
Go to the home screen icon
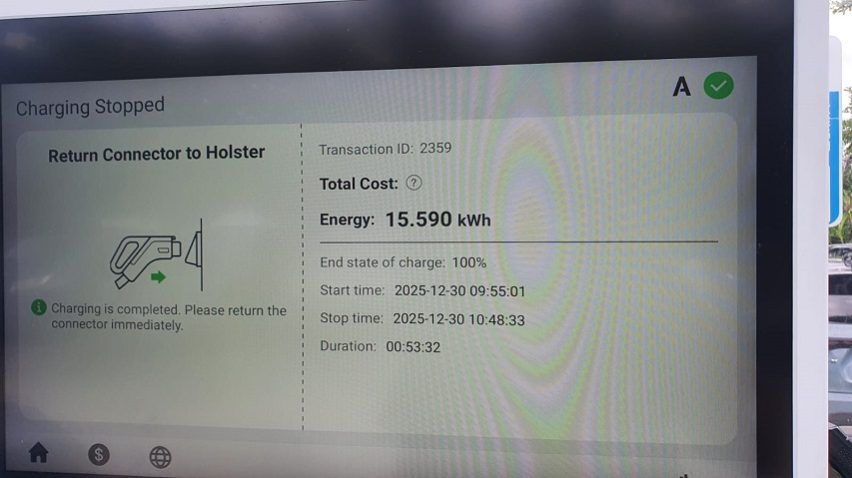point(38,454)
